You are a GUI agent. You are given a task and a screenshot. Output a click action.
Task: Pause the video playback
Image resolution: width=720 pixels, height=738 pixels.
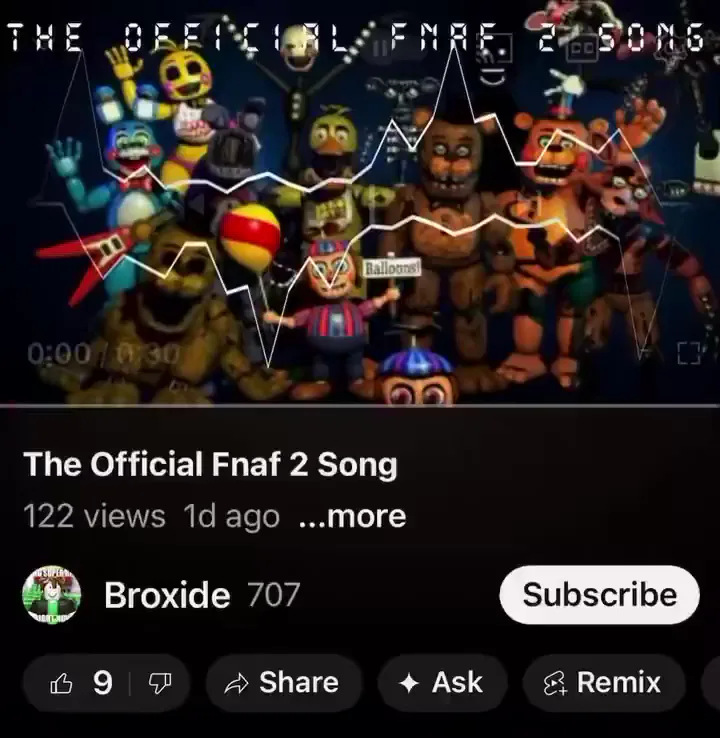(x=380, y=48)
